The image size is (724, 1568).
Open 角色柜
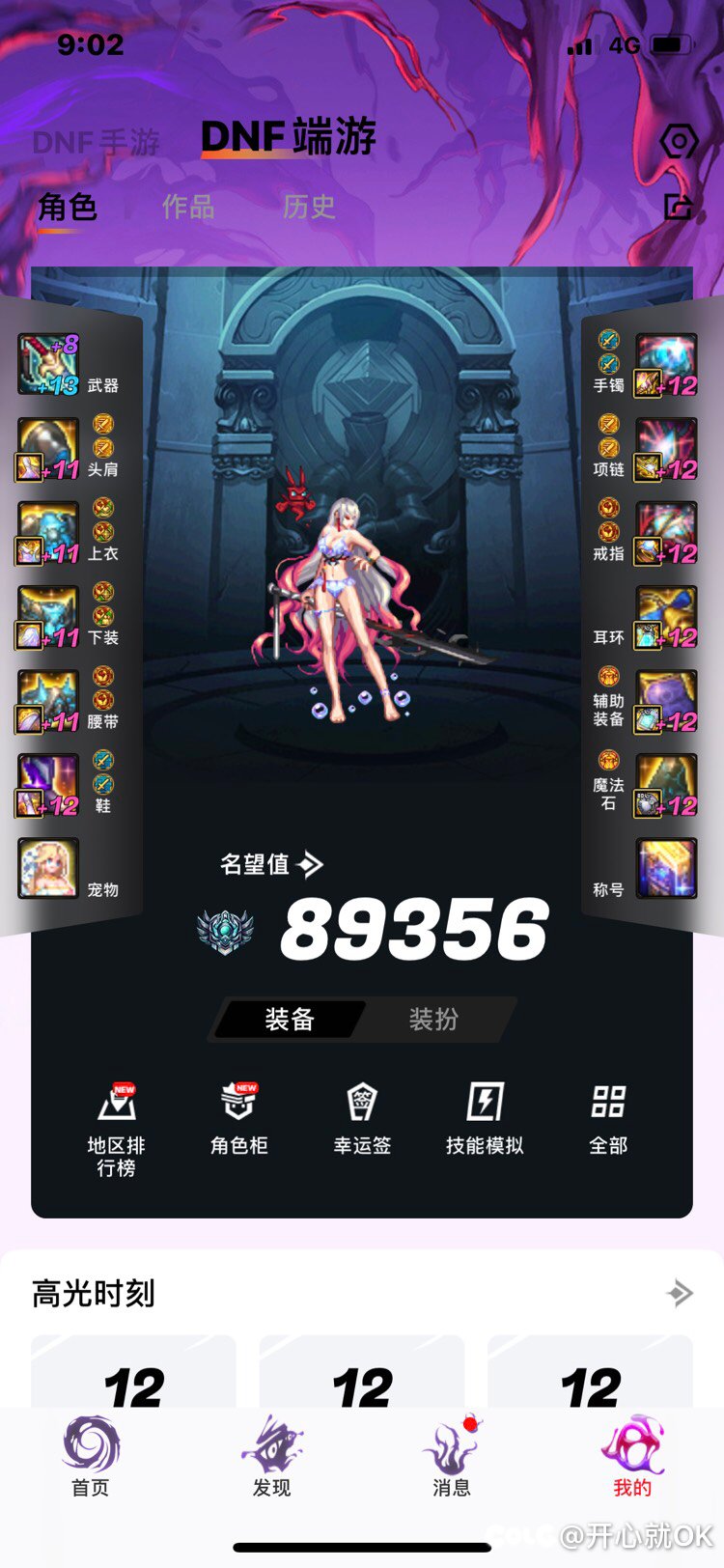coord(238,1118)
